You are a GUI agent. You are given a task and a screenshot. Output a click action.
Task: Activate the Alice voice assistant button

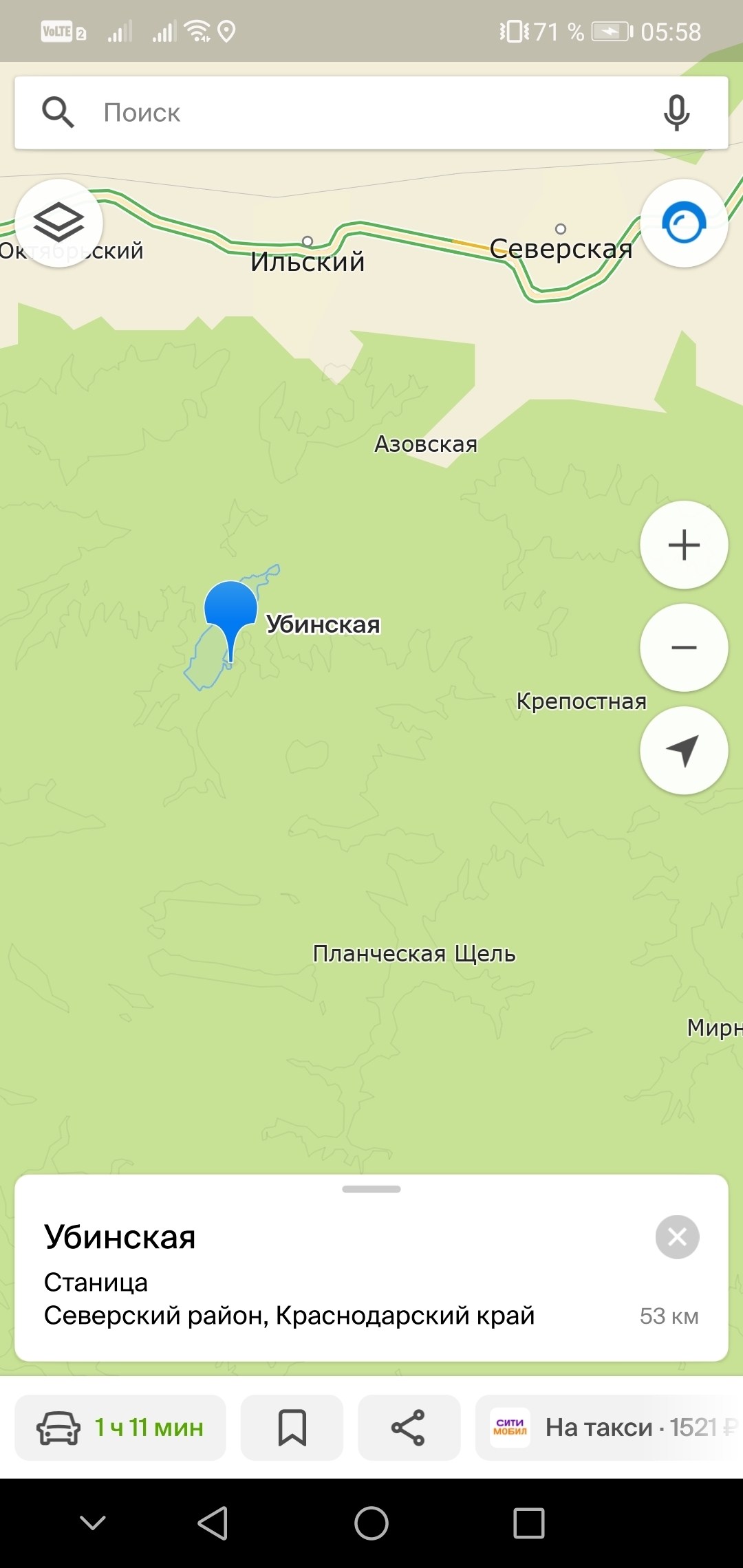click(x=683, y=224)
